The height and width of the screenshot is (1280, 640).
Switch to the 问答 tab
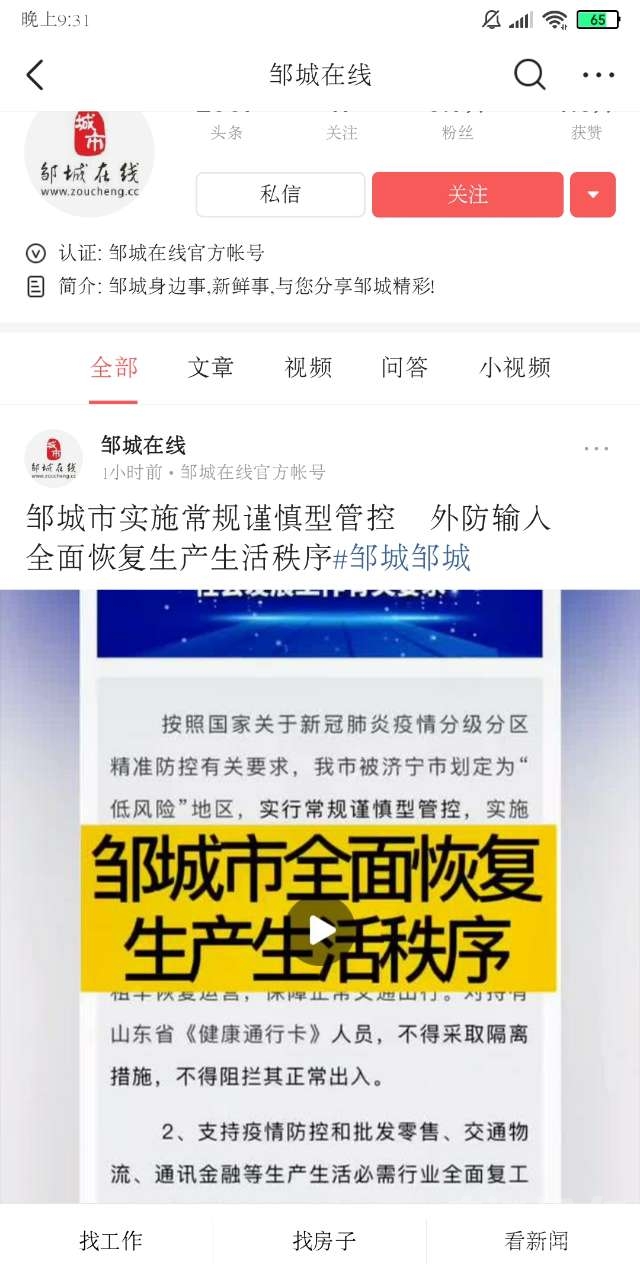[x=405, y=368]
